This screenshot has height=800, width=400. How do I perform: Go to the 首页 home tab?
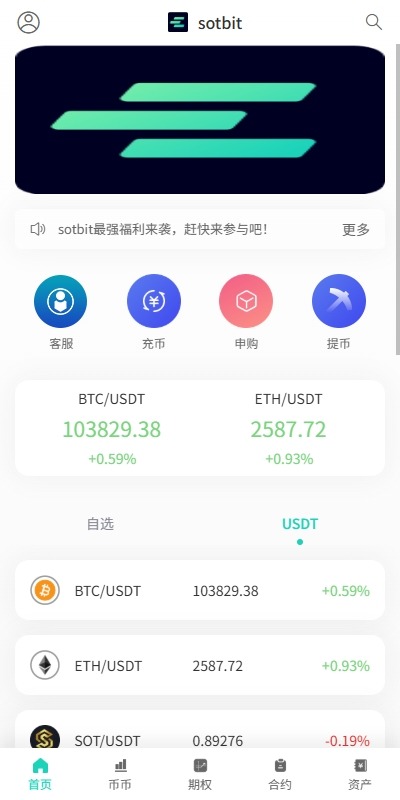click(40, 774)
